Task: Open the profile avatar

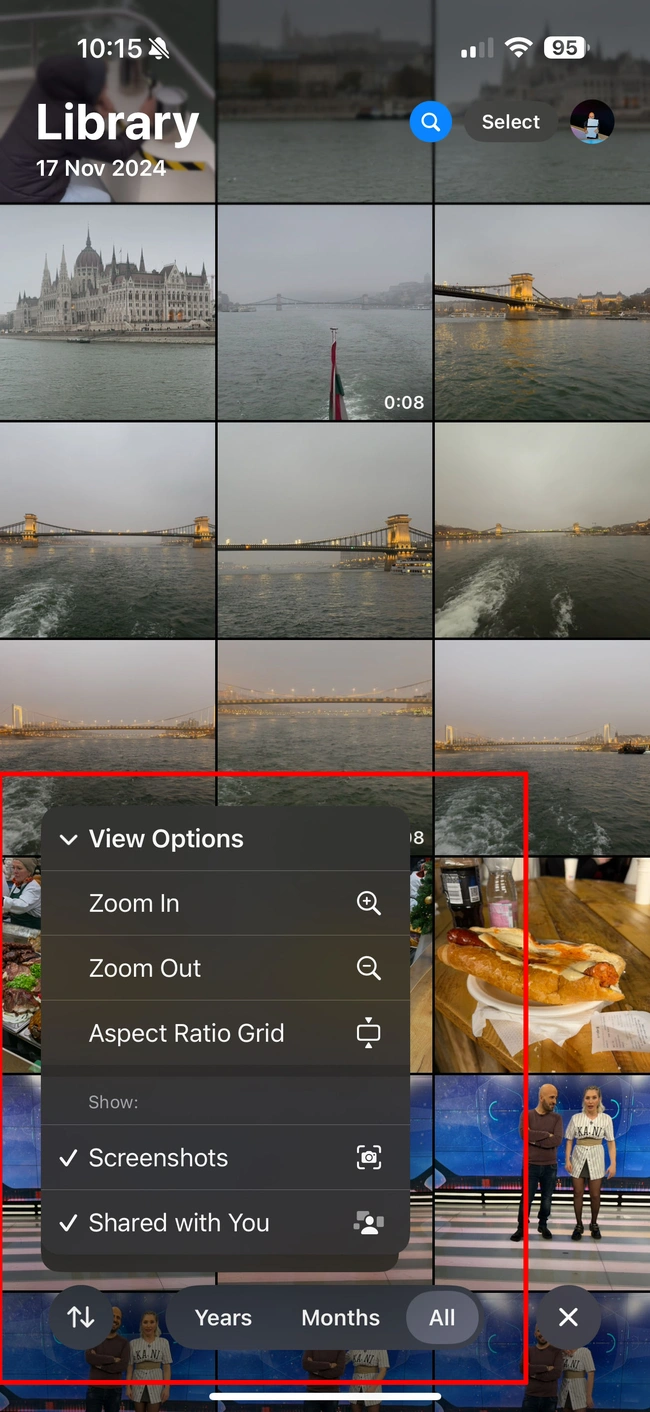Action: (x=591, y=122)
